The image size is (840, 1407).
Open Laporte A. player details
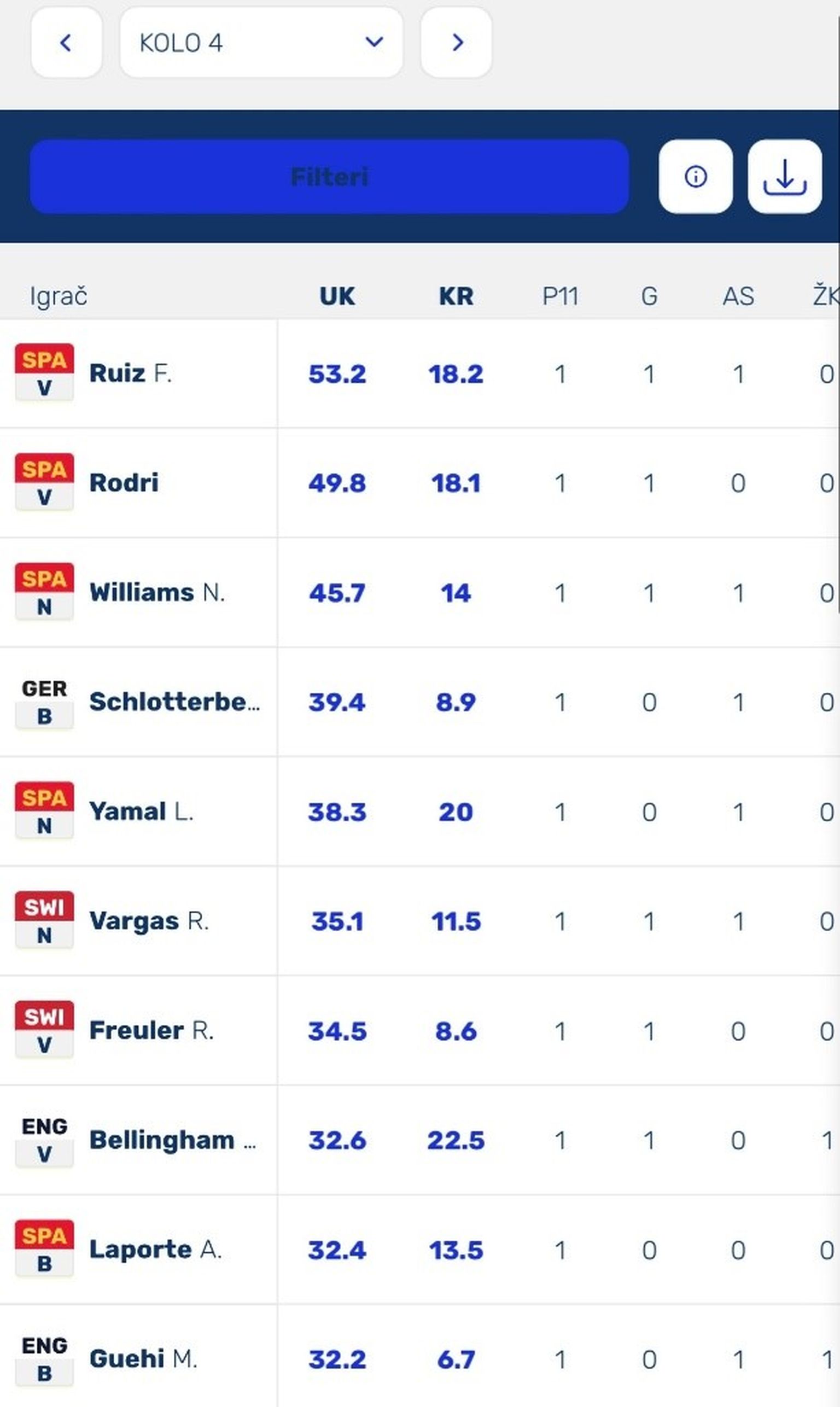point(155,1249)
